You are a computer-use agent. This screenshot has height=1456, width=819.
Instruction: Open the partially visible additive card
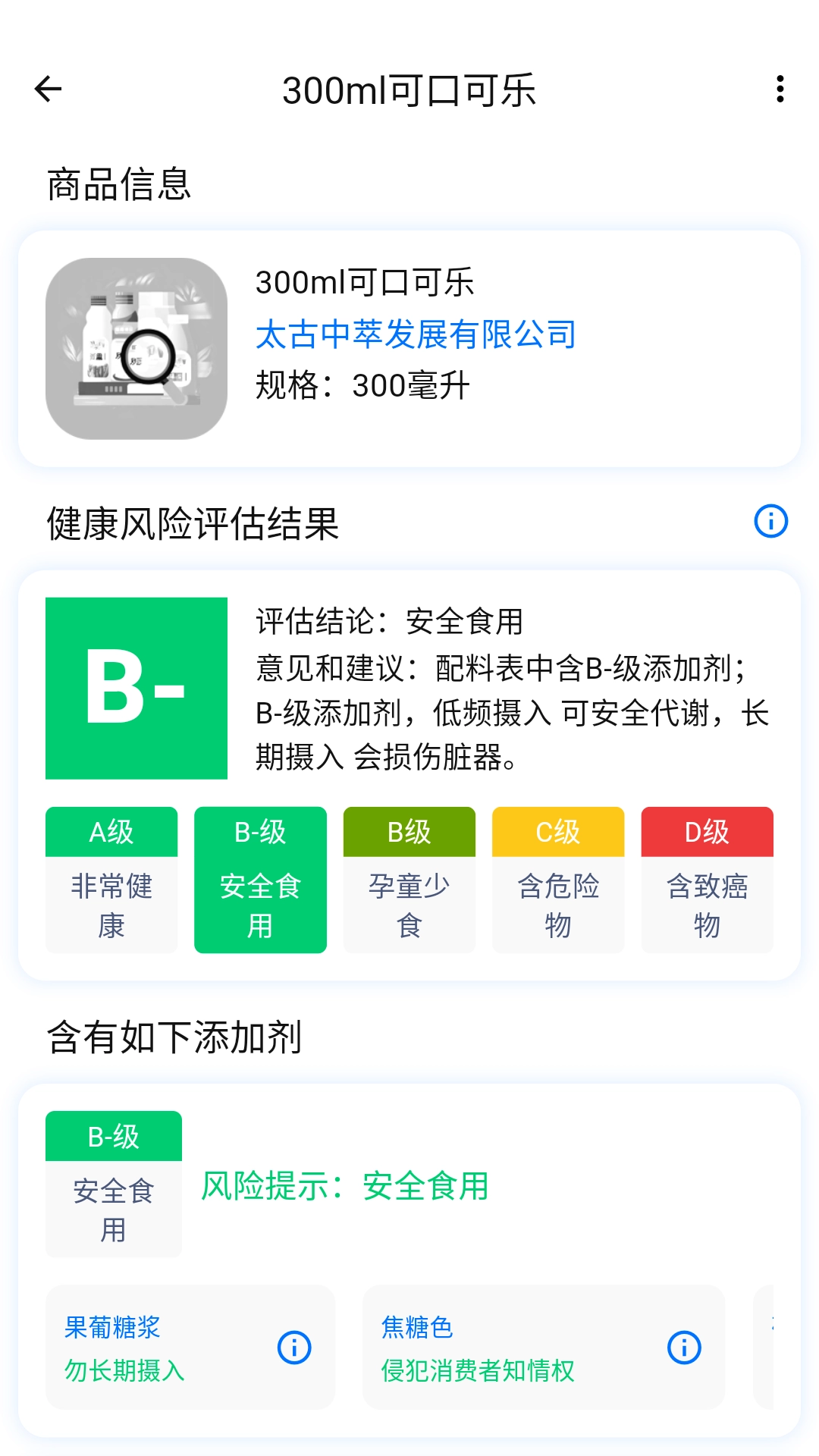tap(789, 1348)
